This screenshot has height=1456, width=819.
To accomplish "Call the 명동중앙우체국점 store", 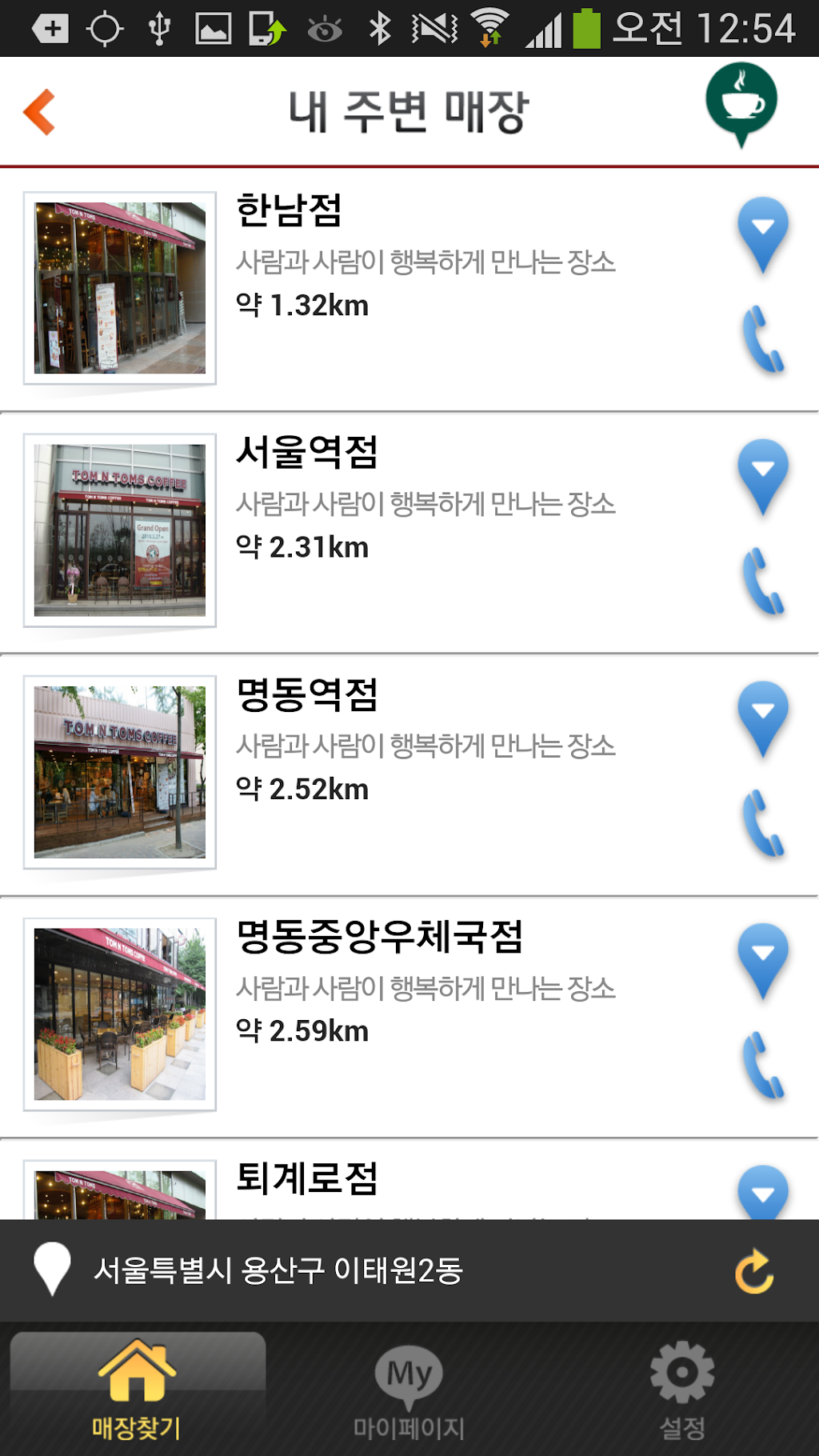I will coord(763,1066).
